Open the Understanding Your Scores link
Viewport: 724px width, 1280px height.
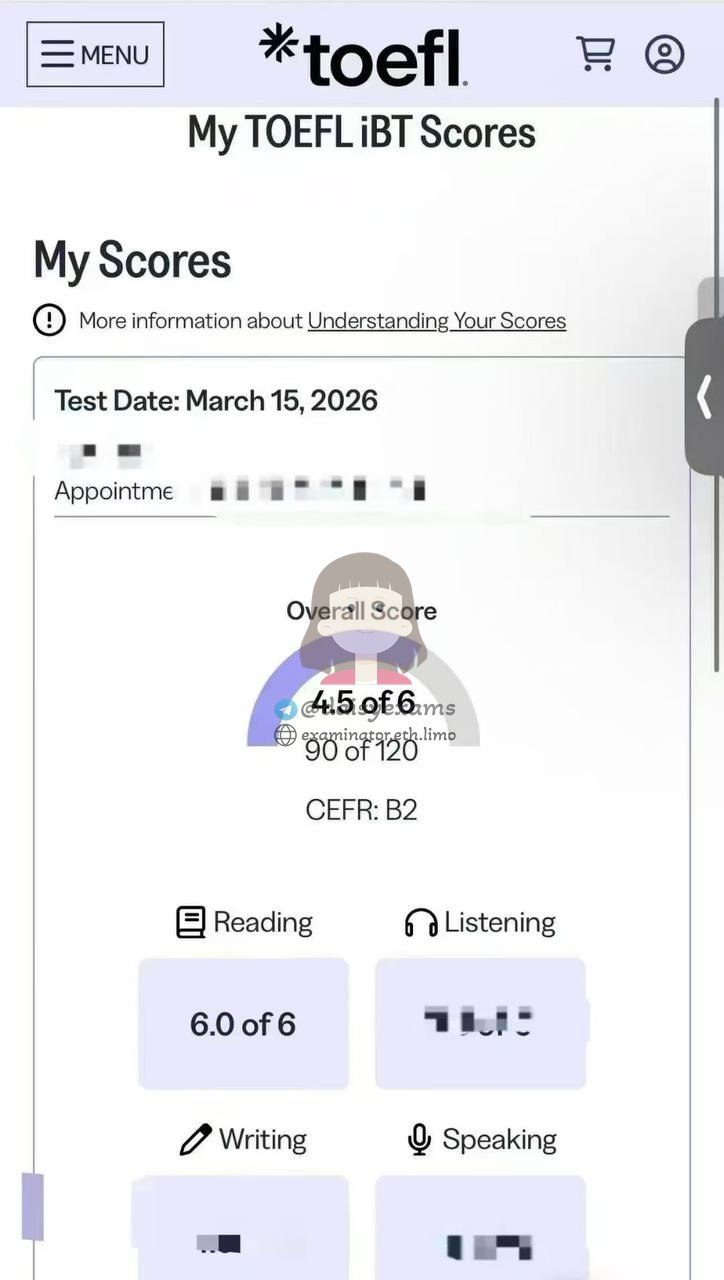436,321
